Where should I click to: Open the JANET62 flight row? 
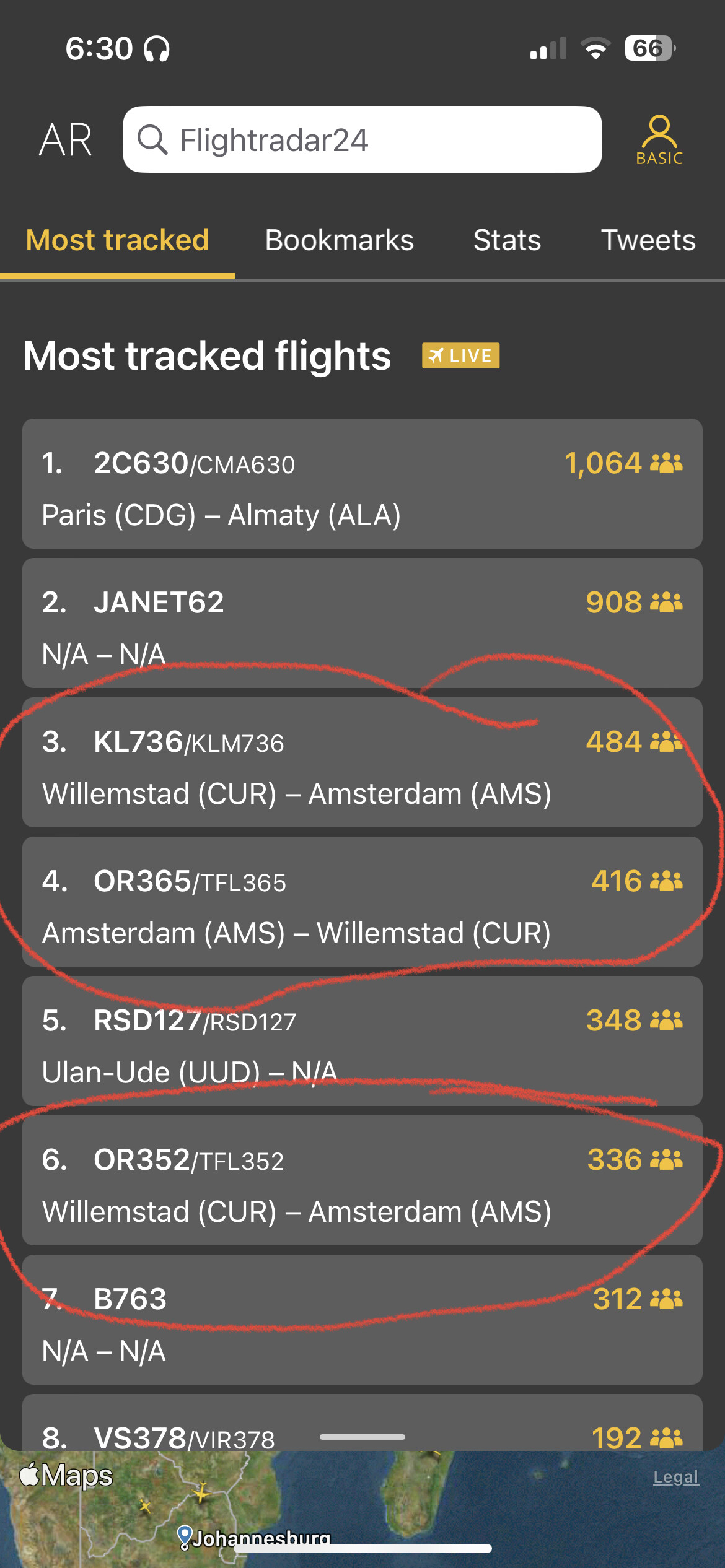362,623
